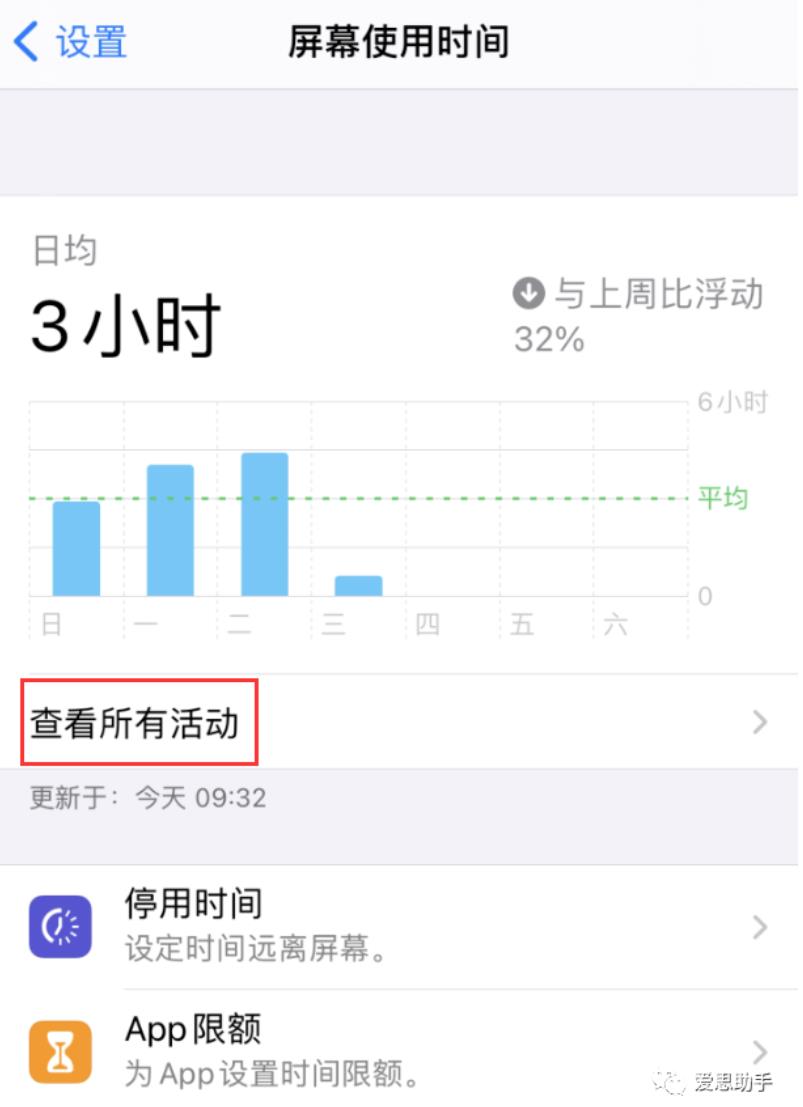Tap the App Limits (App 限额) orange icon
Viewport: 803px width, 1107px height.
[61, 1051]
